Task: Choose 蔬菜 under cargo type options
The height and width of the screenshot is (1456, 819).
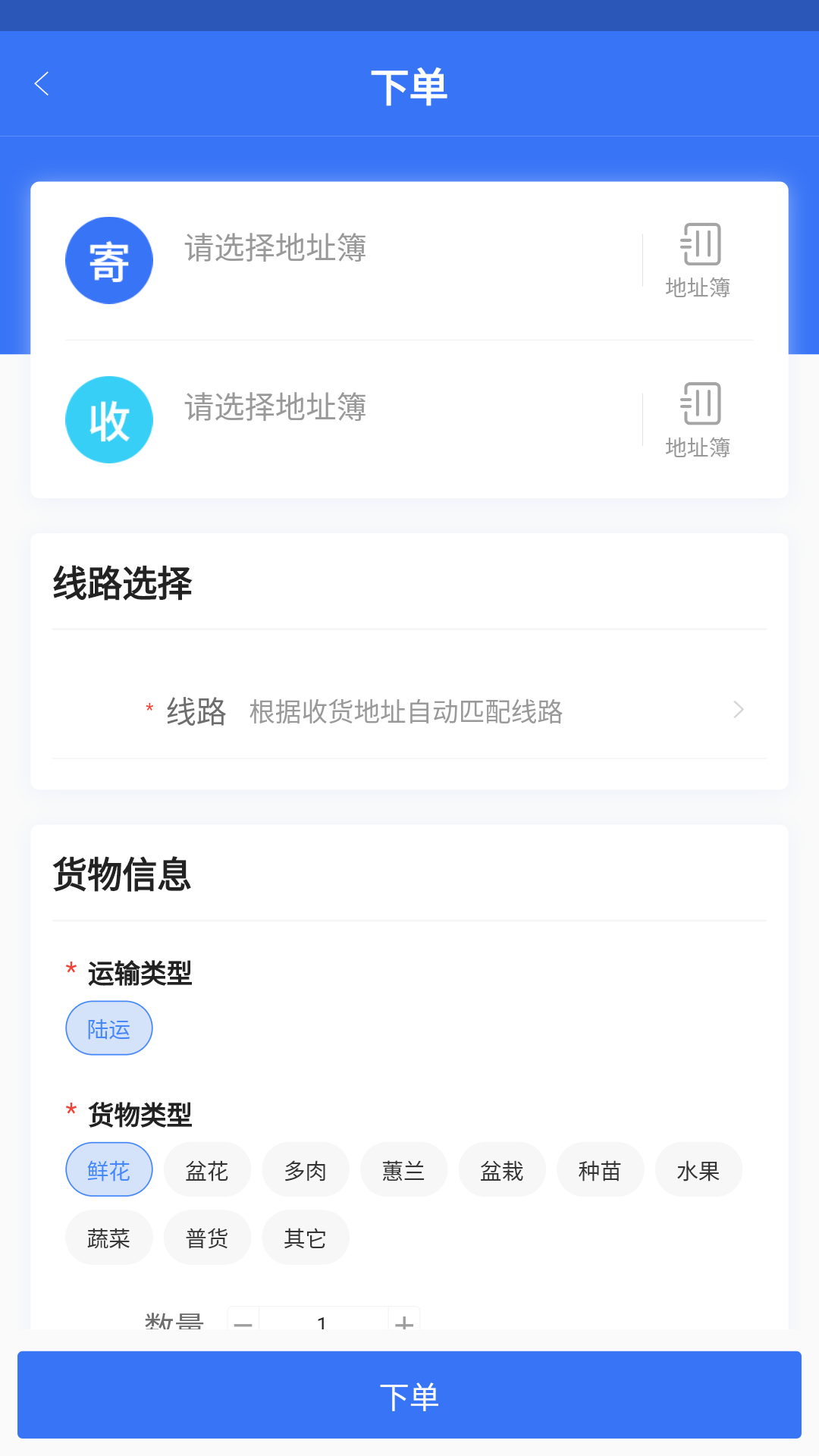Action: (x=108, y=1238)
